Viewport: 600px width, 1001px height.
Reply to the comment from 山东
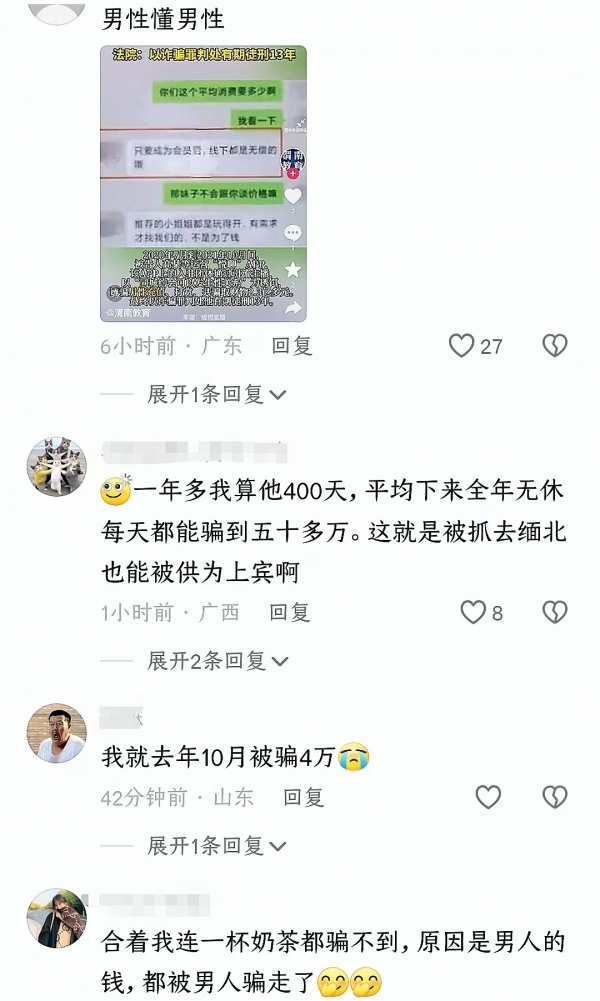click(x=304, y=797)
